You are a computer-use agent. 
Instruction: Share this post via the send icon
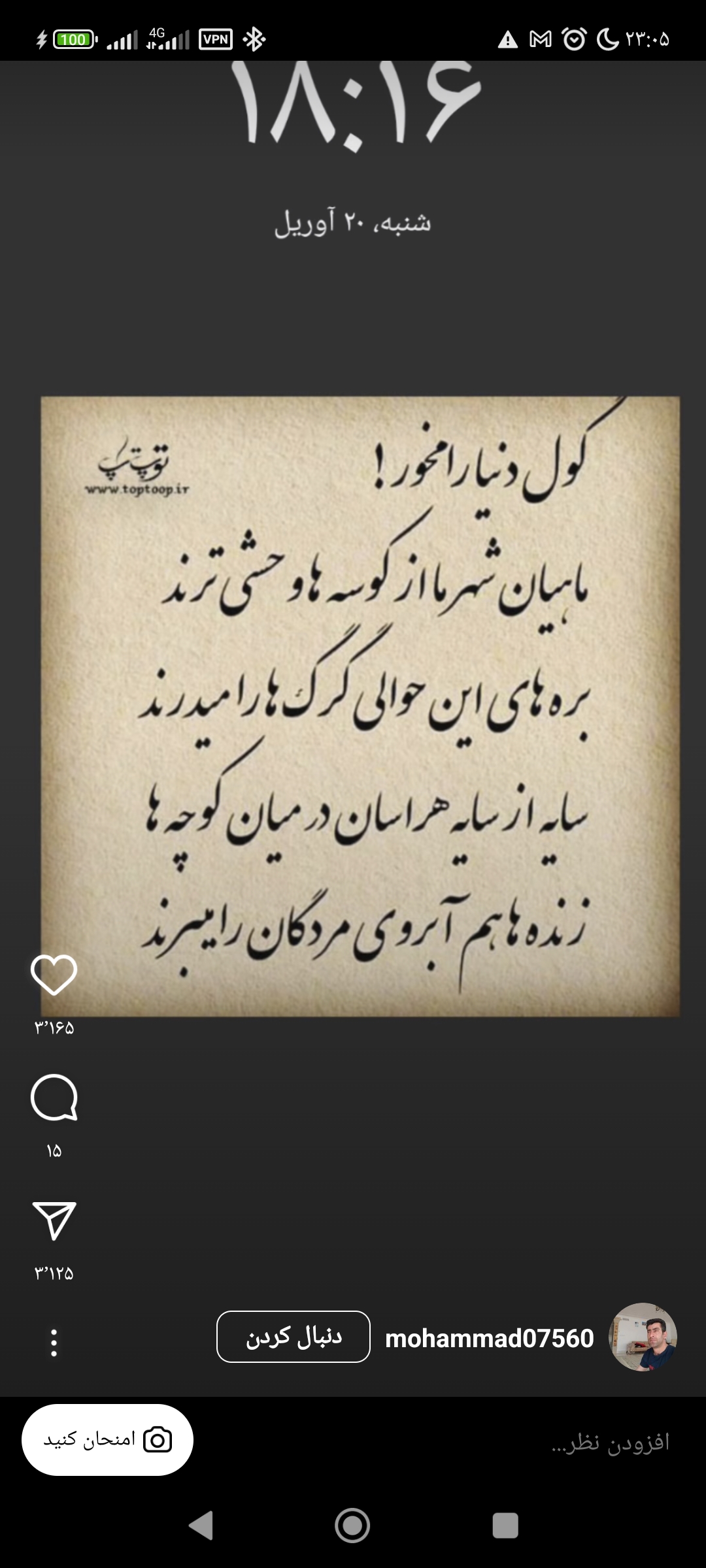(54, 1220)
